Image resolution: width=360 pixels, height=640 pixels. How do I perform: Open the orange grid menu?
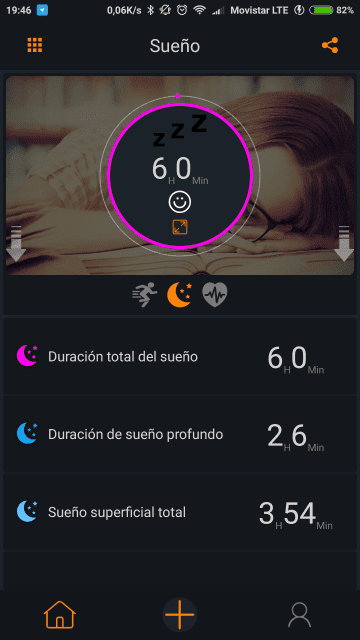[x=35, y=45]
